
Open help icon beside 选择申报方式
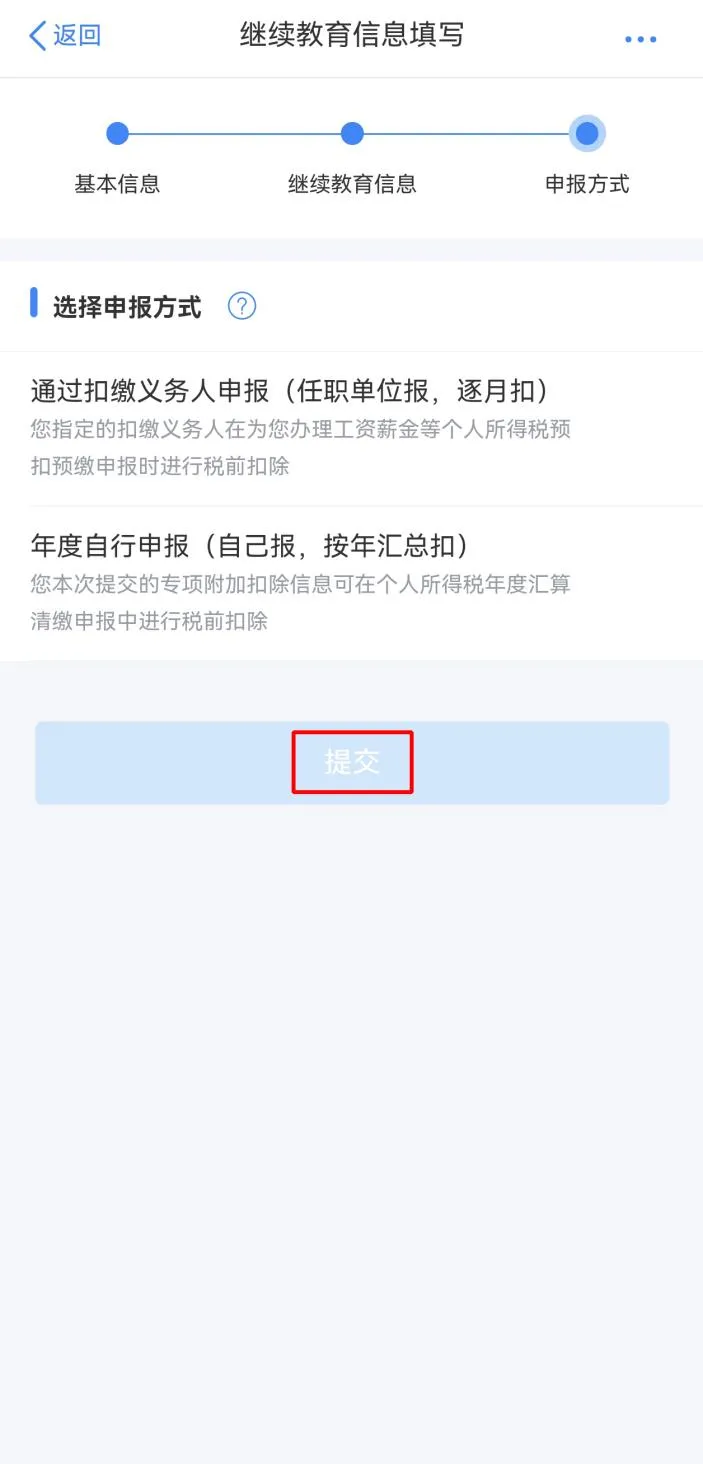pos(242,306)
